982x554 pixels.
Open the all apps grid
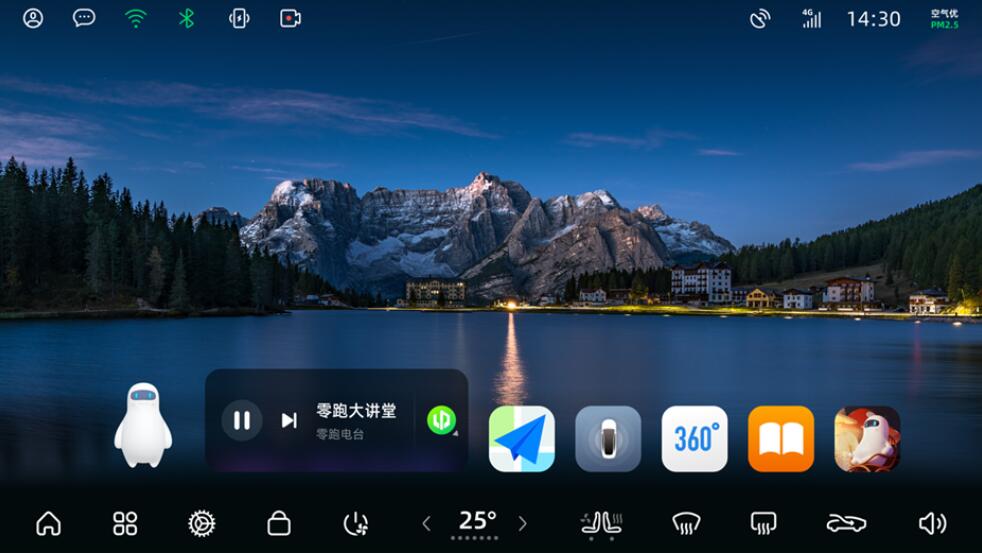click(x=125, y=523)
